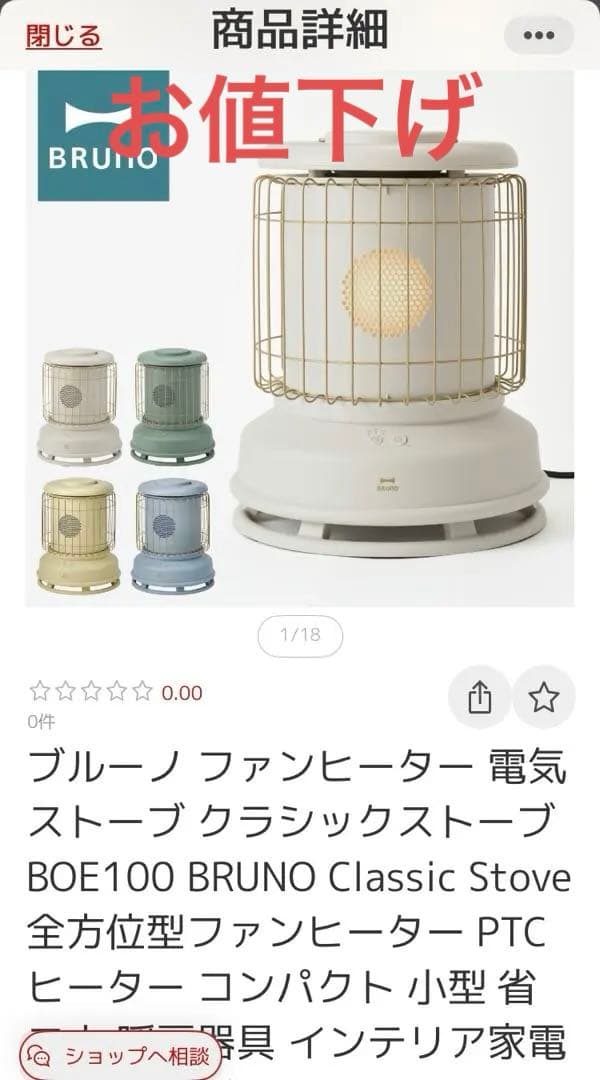Share this BRUNO stove product

point(480,698)
